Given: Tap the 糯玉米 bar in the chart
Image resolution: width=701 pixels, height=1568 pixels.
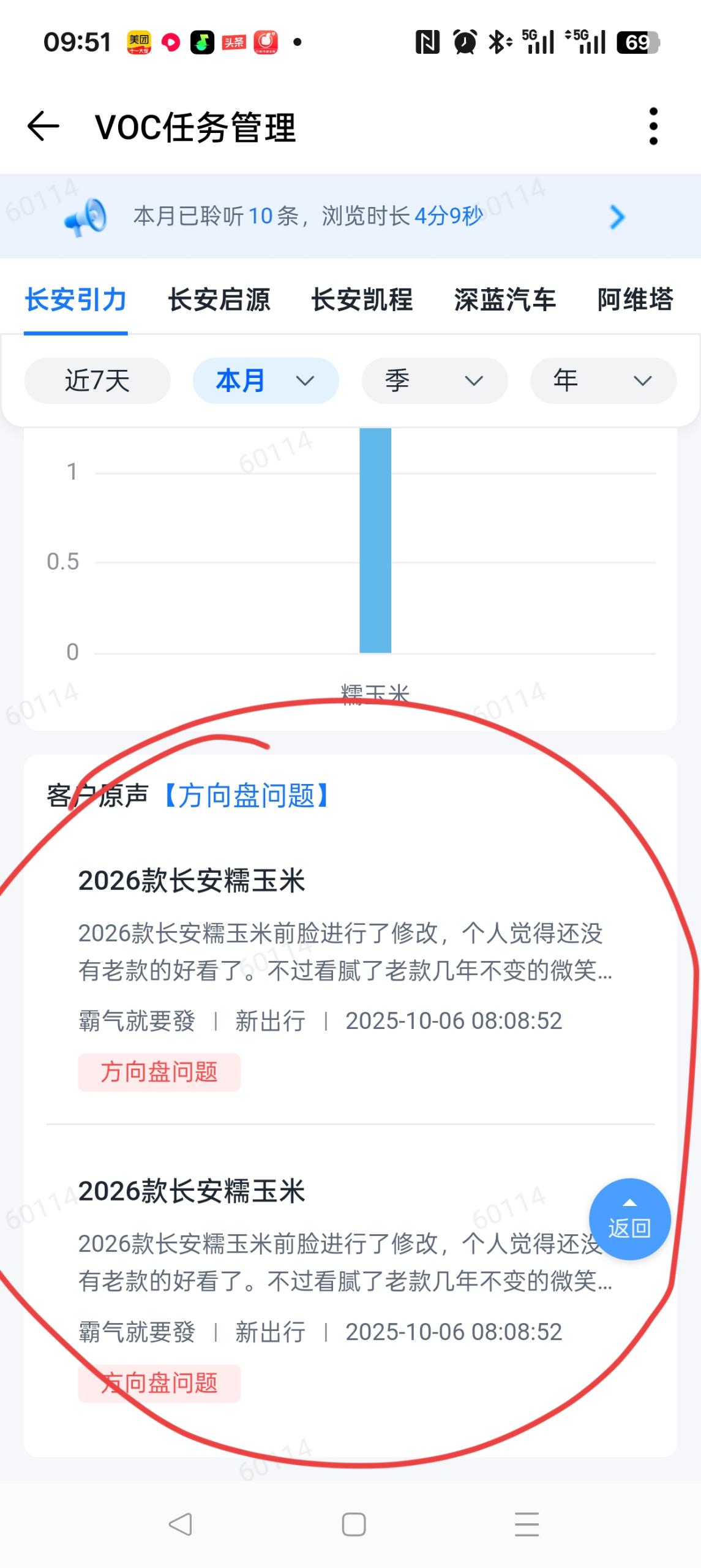Looking at the screenshot, I should [375, 540].
